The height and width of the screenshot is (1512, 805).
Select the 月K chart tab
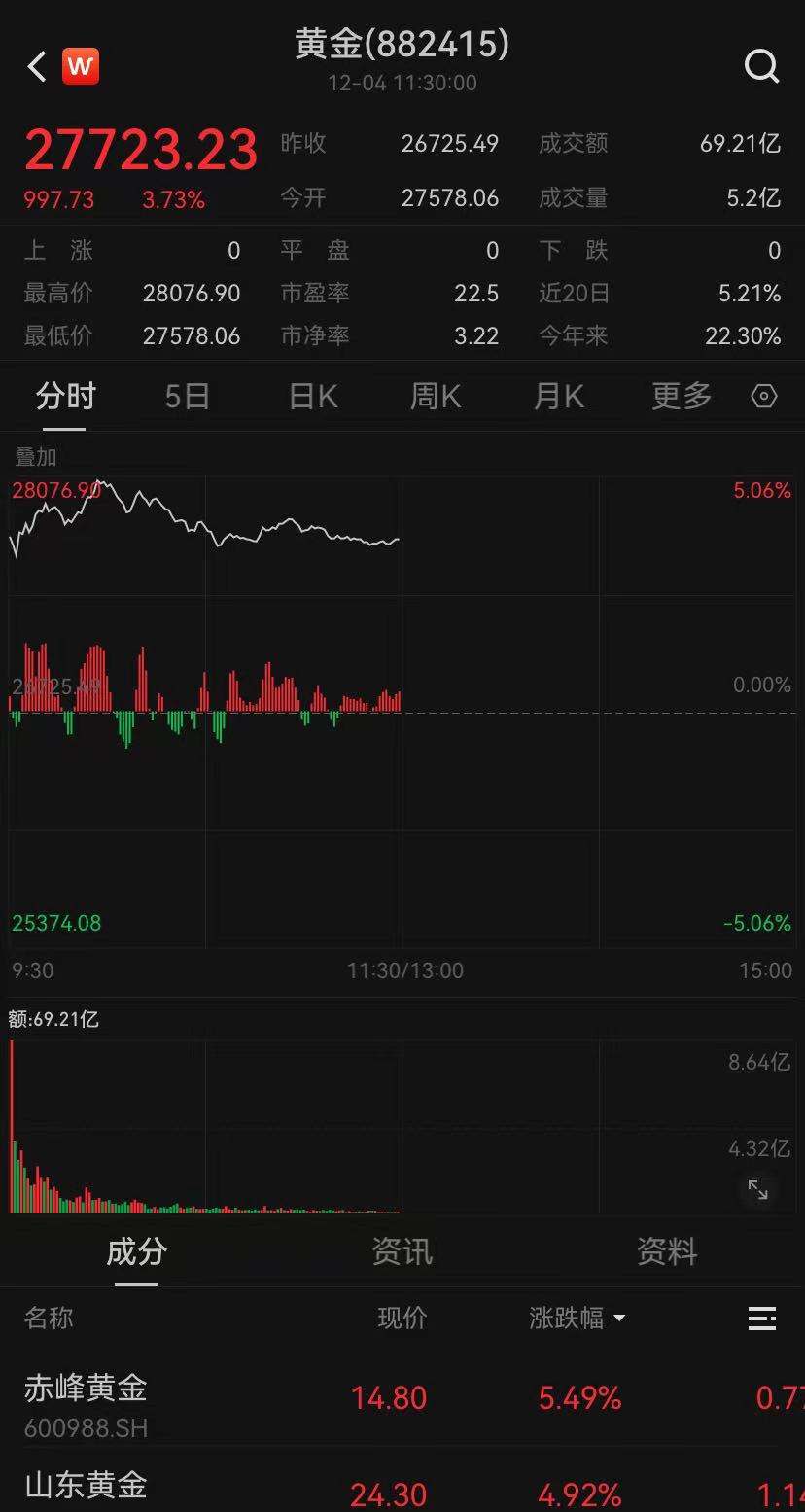[x=559, y=397]
